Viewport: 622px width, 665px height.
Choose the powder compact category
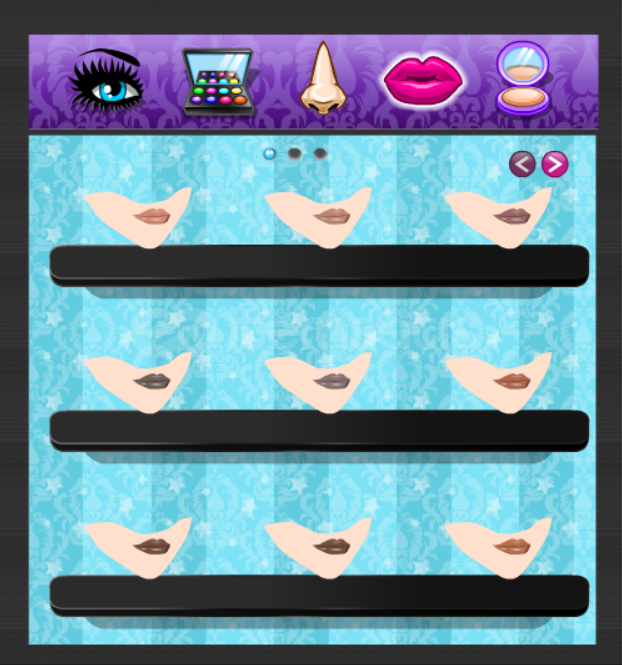click(523, 79)
